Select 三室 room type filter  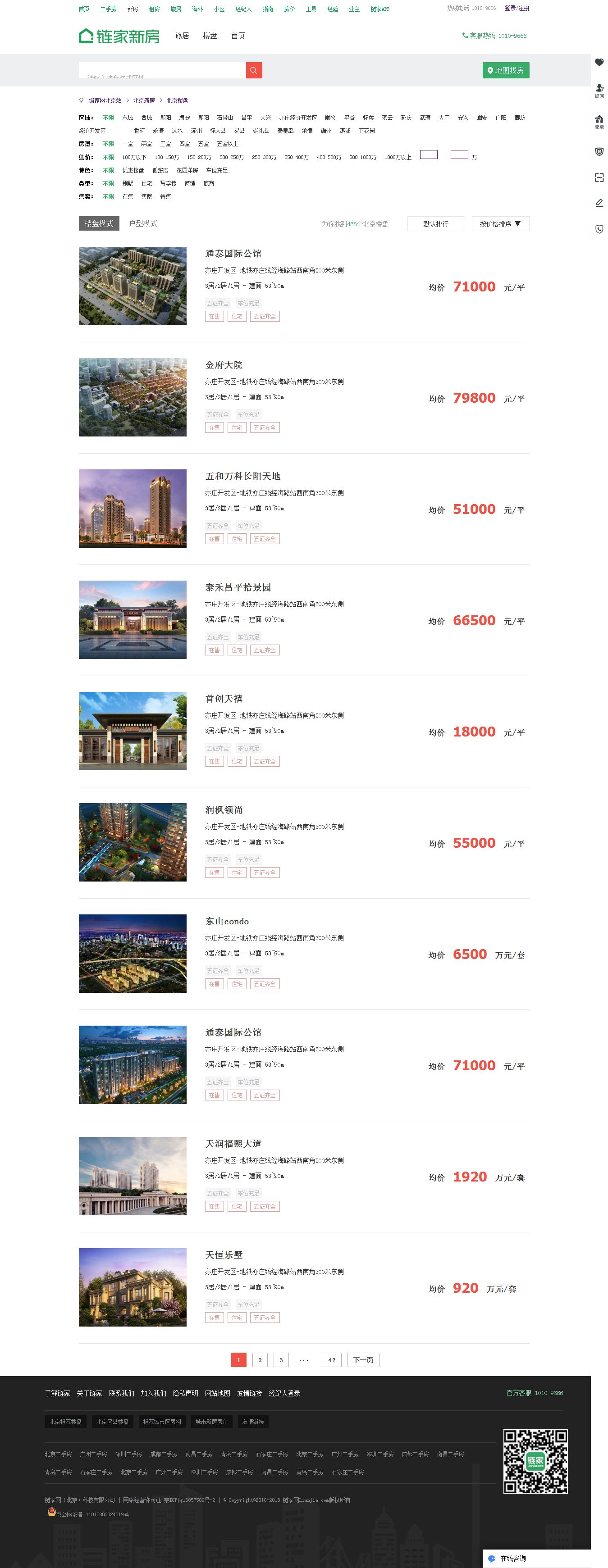click(165, 144)
